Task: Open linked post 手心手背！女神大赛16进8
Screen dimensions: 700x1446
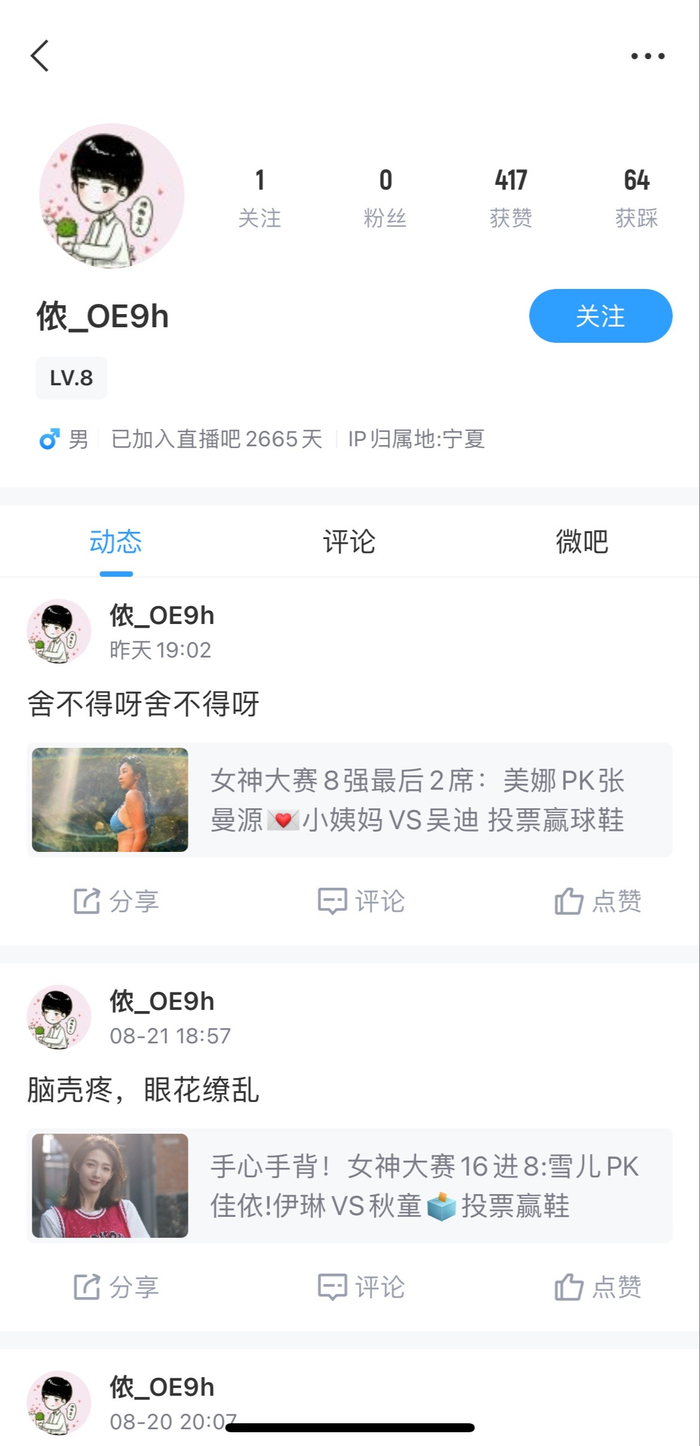Action: [350, 1185]
